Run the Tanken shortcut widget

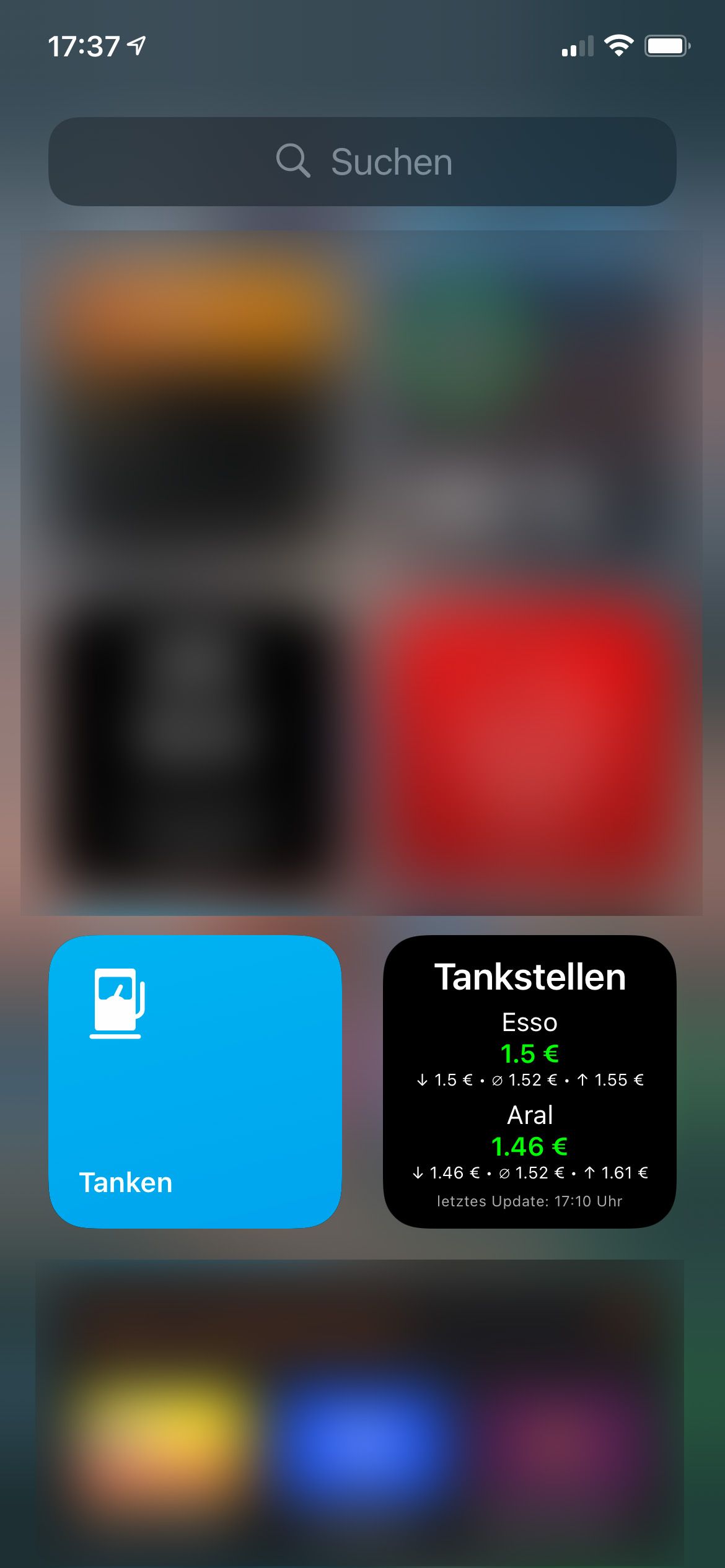click(195, 1081)
